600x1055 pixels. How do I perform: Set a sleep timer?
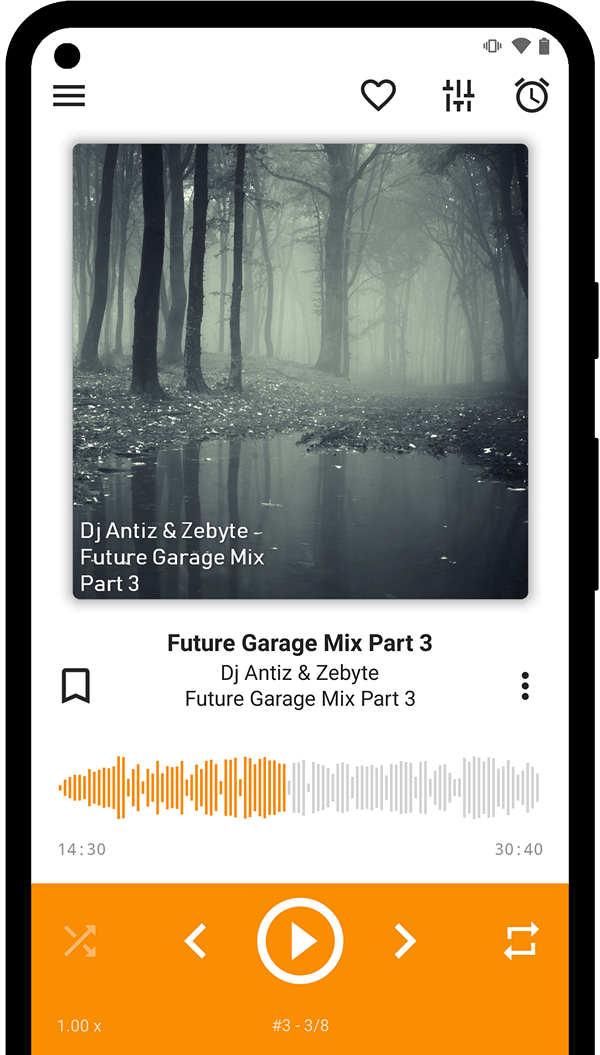(x=532, y=96)
